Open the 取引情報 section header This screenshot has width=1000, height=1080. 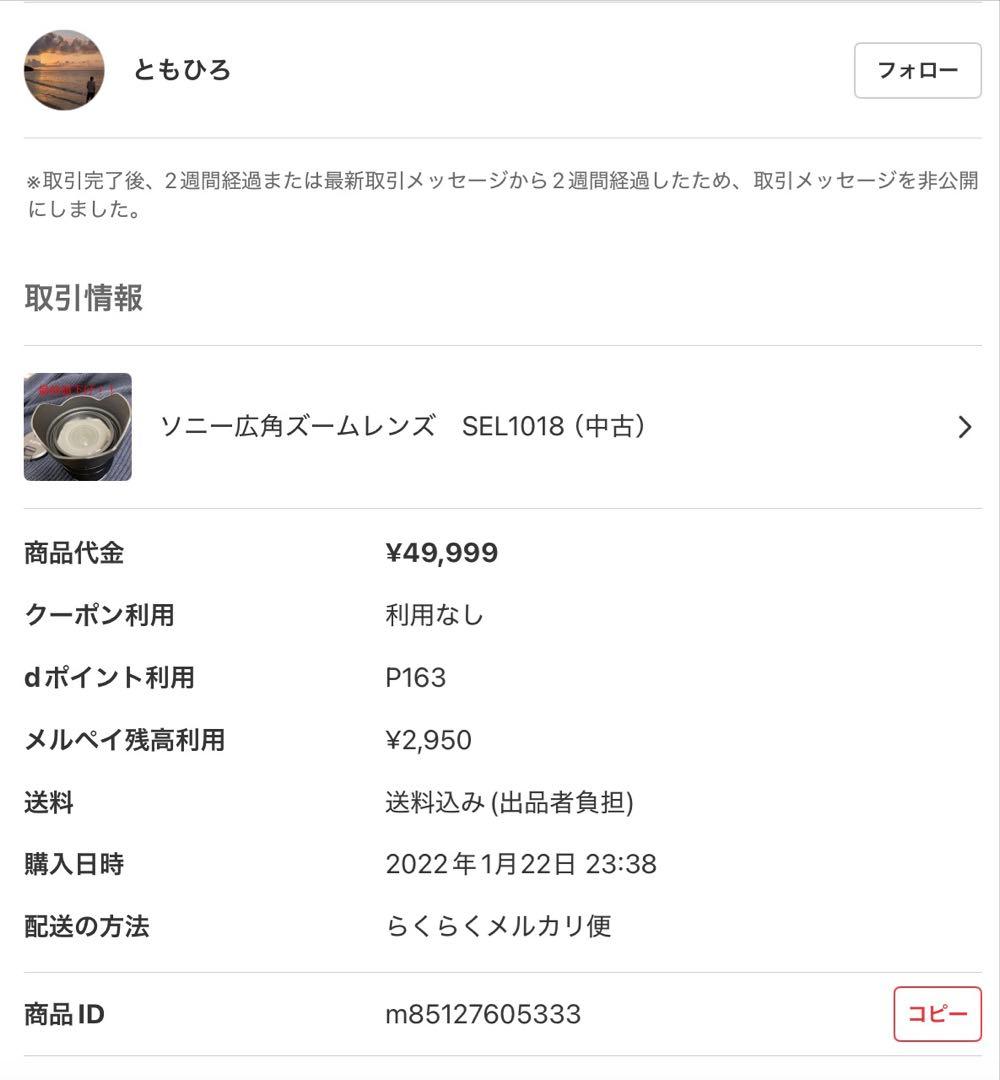pos(82,295)
